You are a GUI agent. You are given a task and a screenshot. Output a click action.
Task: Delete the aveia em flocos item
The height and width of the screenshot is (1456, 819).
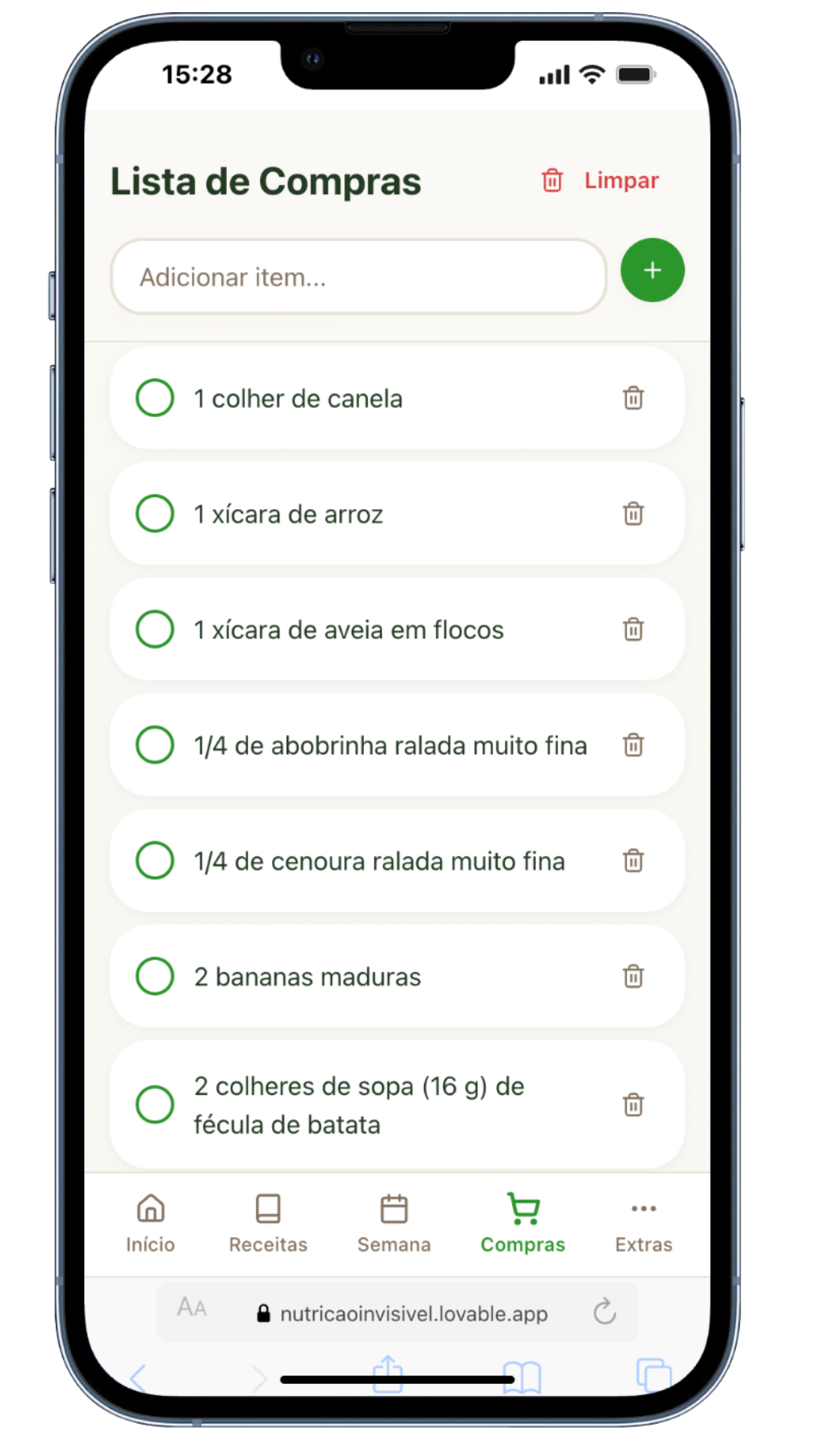pos(633,629)
